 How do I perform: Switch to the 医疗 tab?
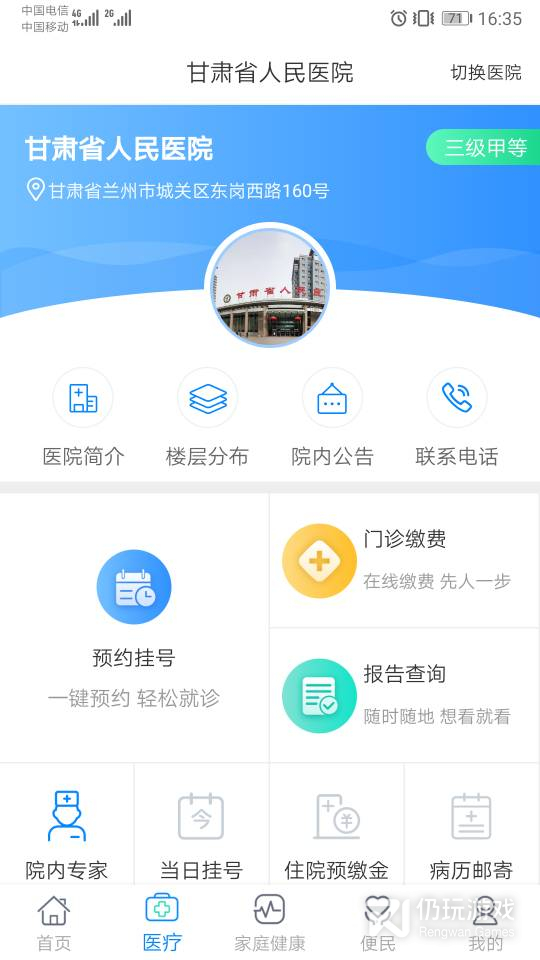point(162,923)
